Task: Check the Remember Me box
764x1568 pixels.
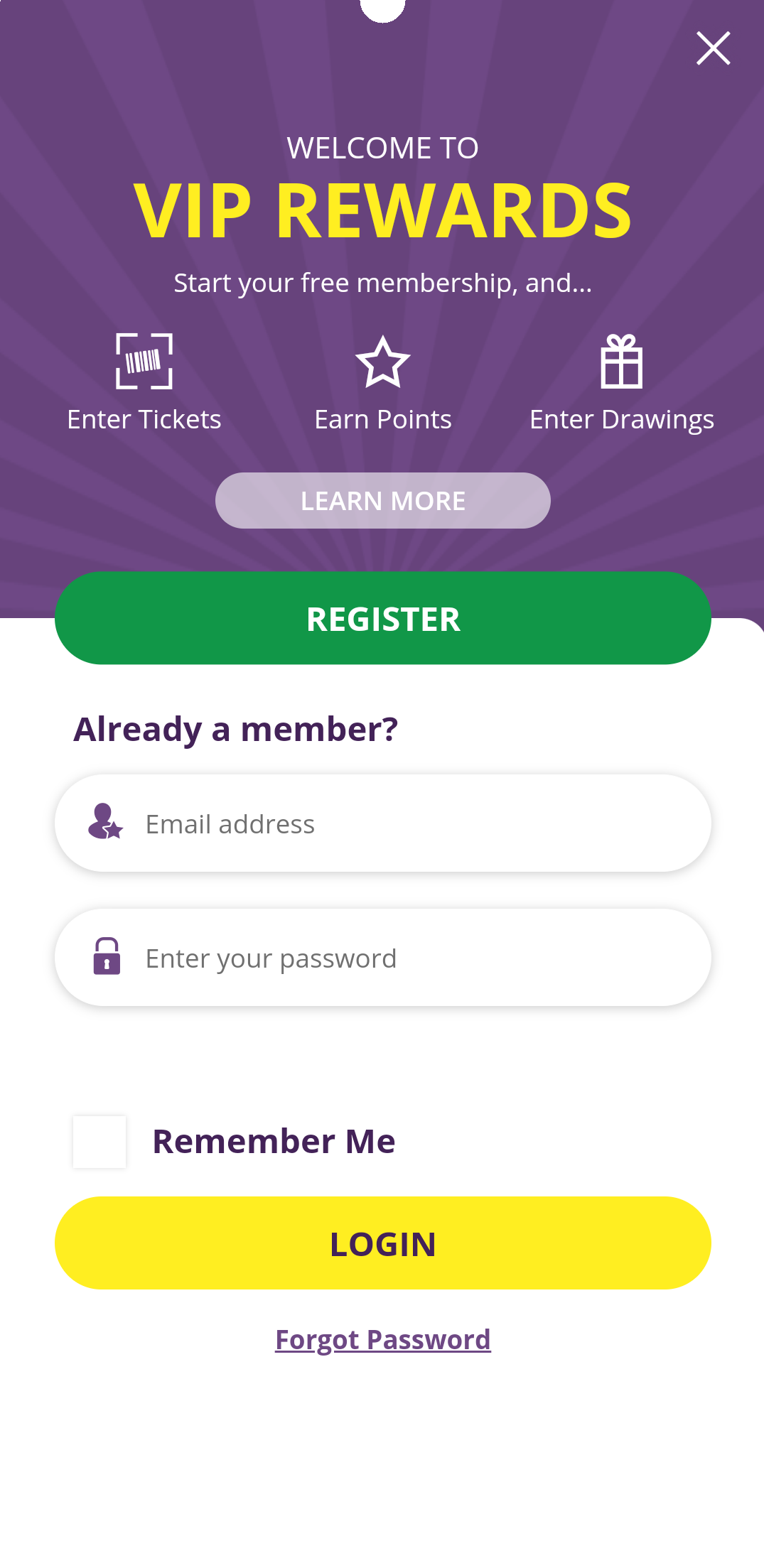Action: [99, 1142]
